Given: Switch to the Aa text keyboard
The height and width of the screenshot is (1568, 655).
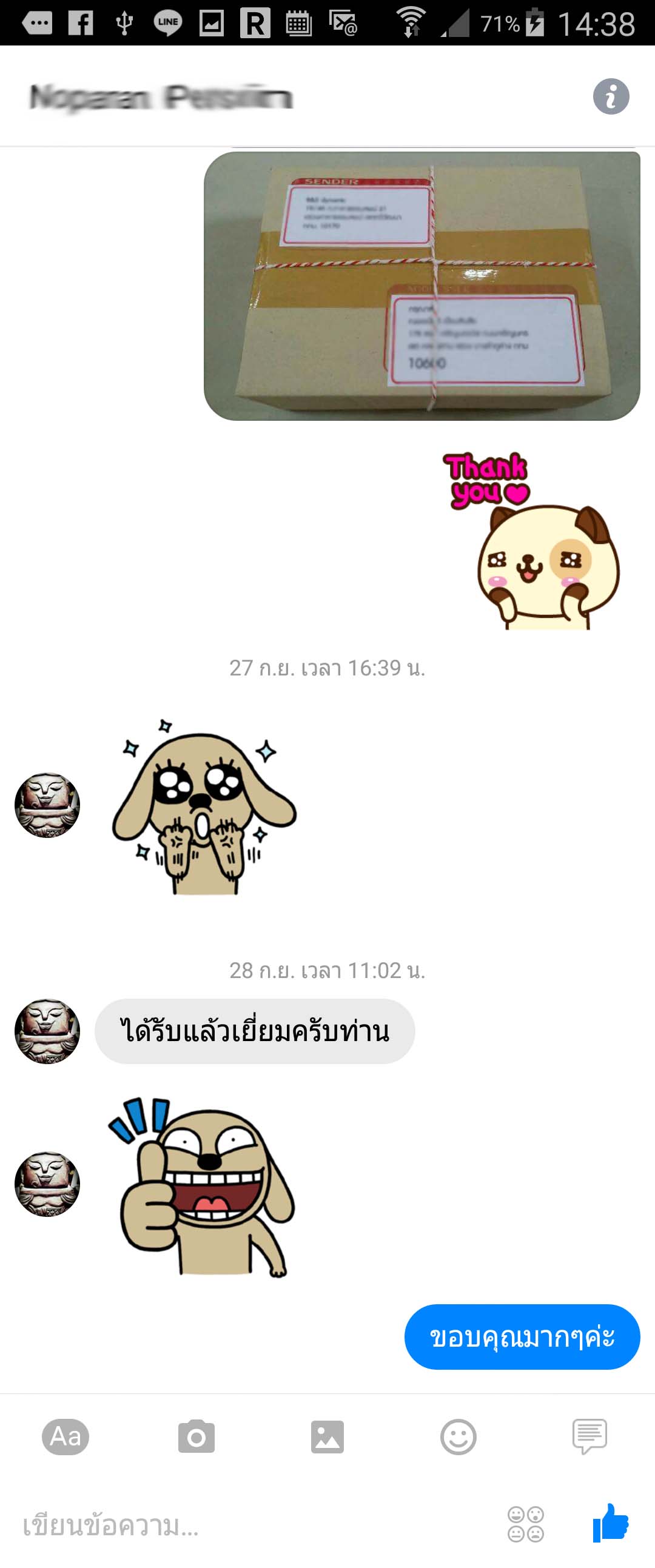Looking at the screenshot, I should pos(65,1437).
